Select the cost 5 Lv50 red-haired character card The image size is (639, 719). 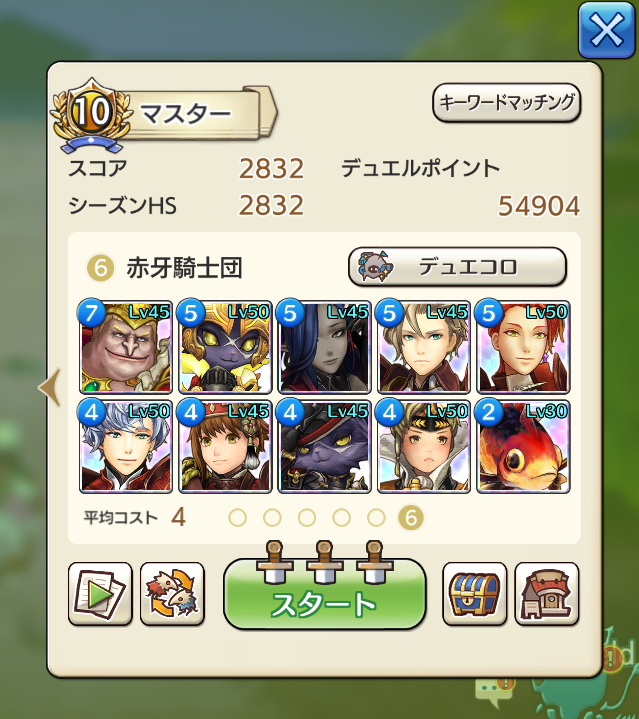click(x=525, y=347)
